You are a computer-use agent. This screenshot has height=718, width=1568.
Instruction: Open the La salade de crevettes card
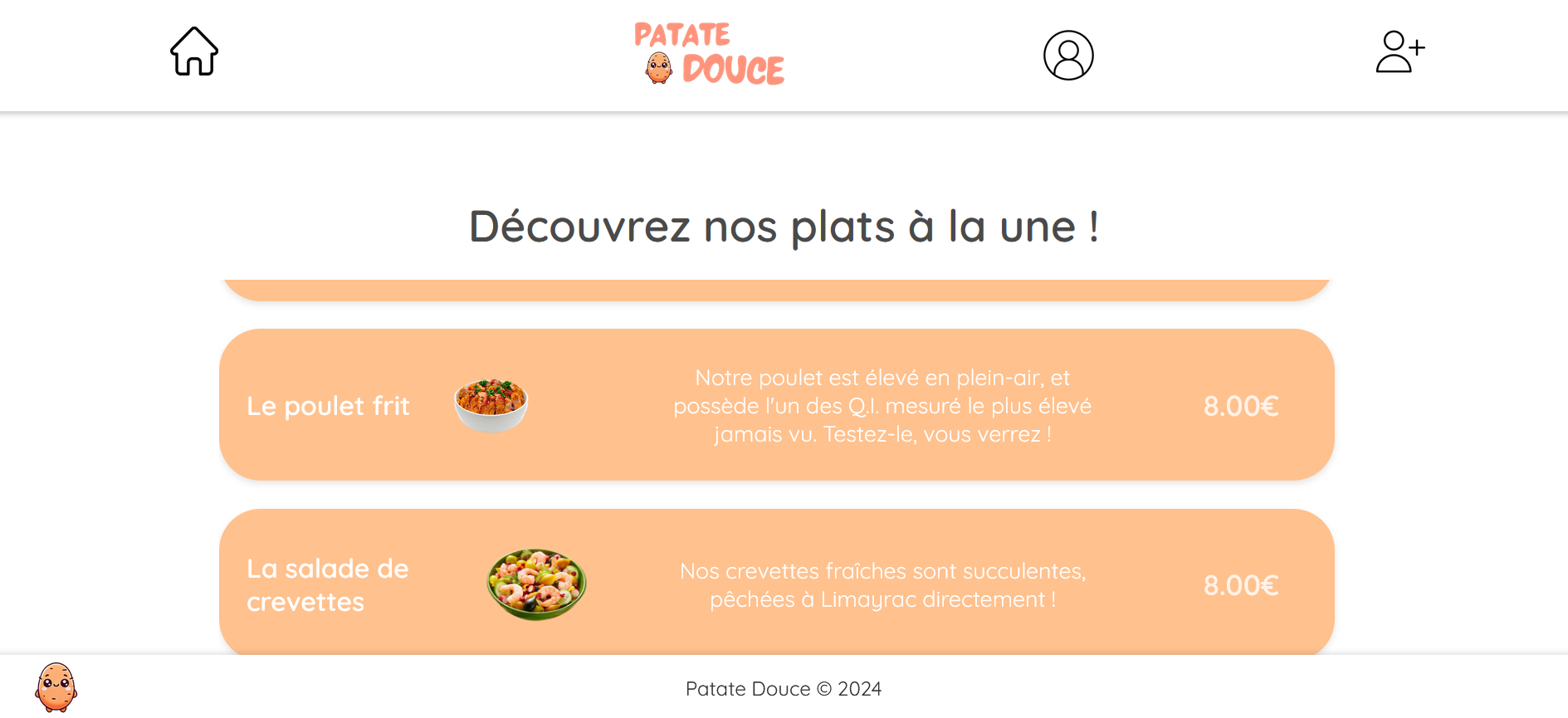776,584
